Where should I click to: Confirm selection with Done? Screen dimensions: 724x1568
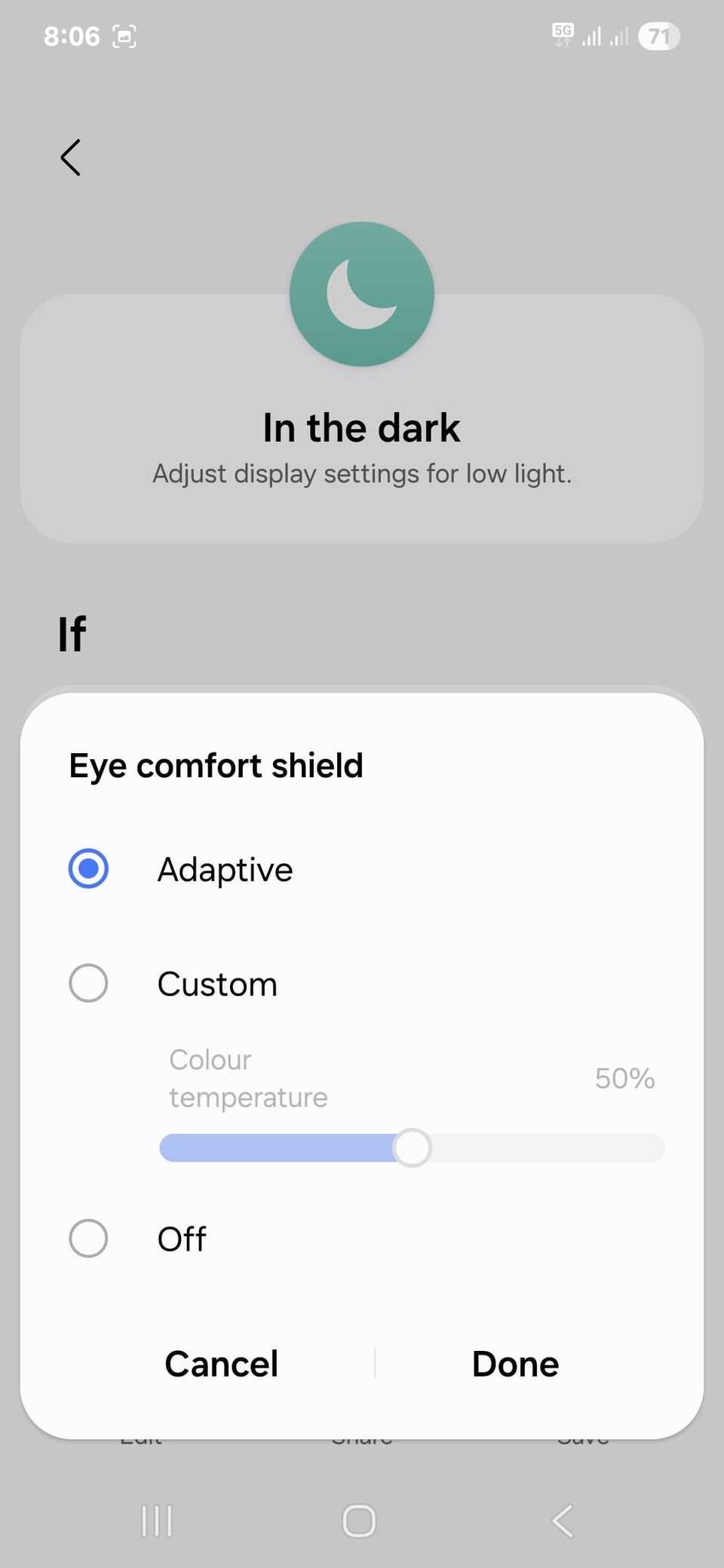click(x=515, y=1364)
